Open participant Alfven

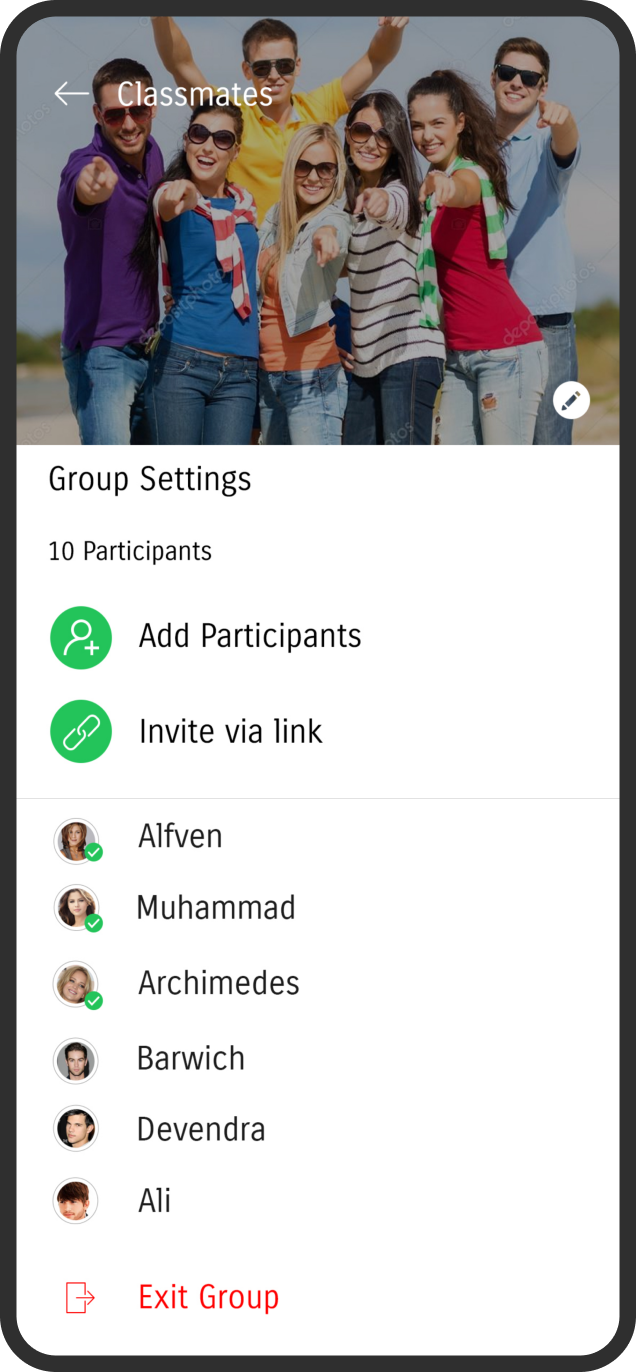coord(318,837)
